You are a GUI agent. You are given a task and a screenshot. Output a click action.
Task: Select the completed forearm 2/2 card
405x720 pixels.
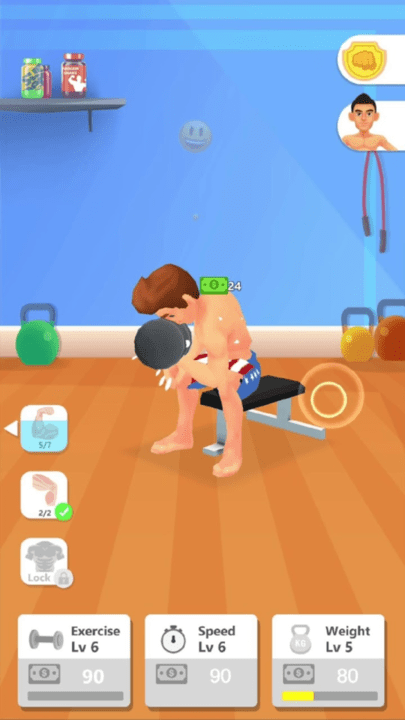(x=45, y=495)
